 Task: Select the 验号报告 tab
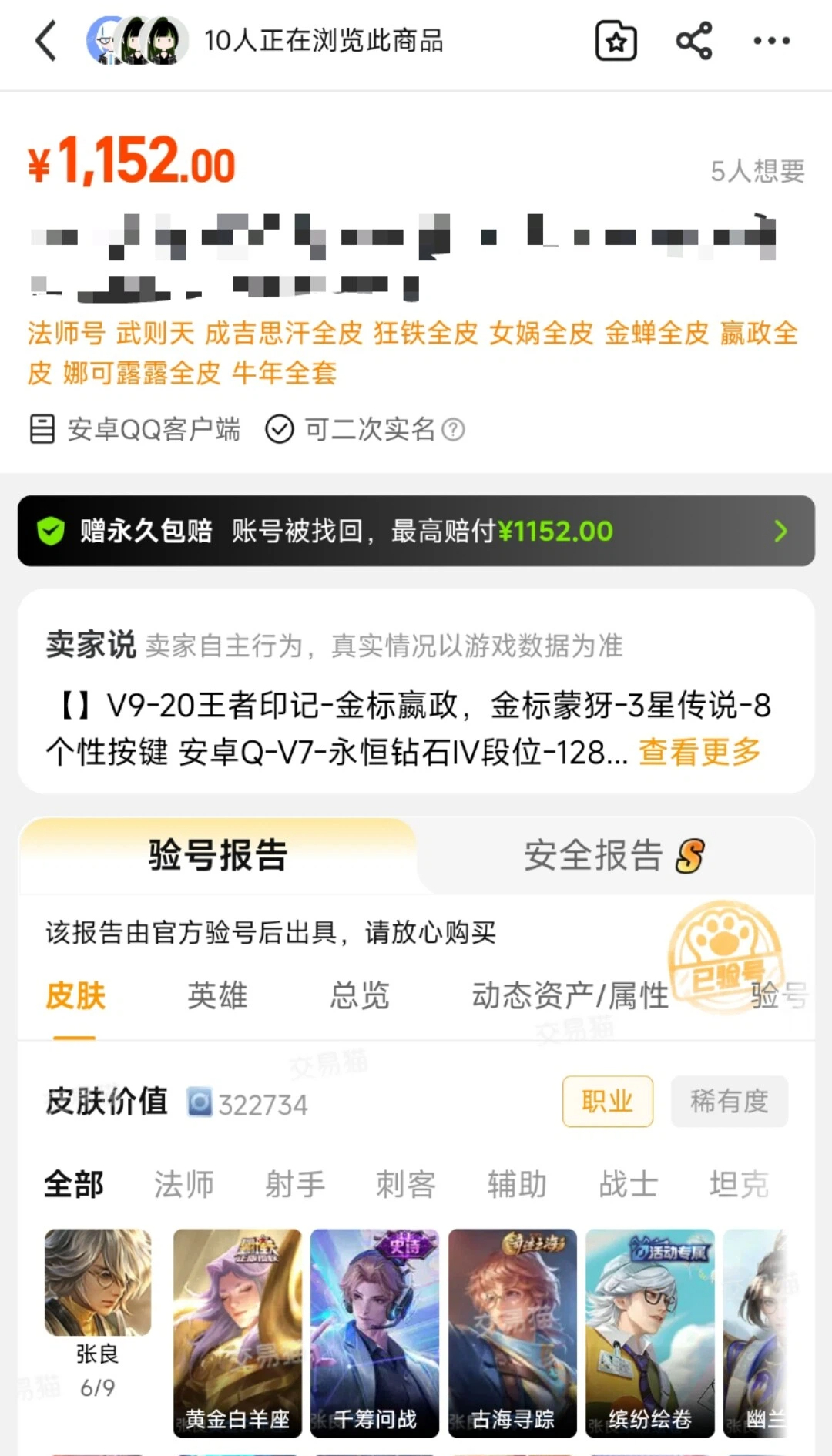coord(218,856)
